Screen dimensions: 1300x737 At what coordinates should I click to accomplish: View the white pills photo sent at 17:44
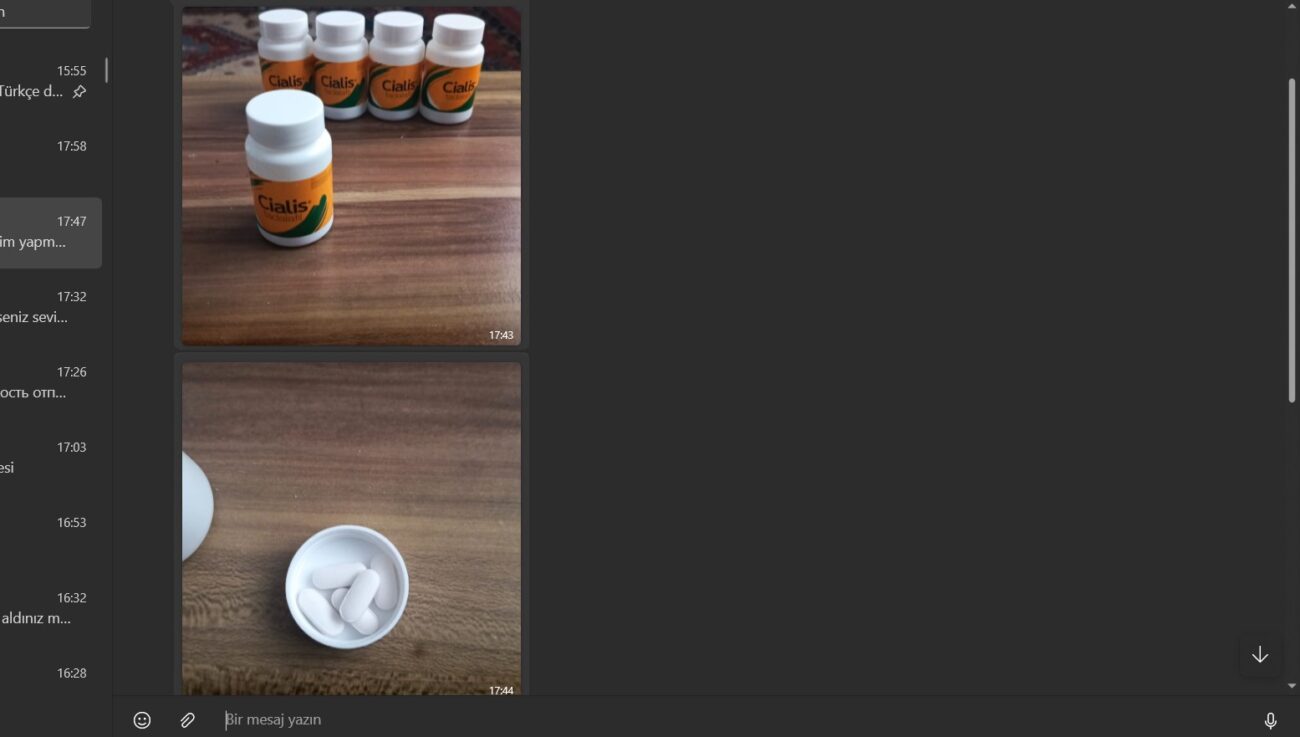pos(351,528)
